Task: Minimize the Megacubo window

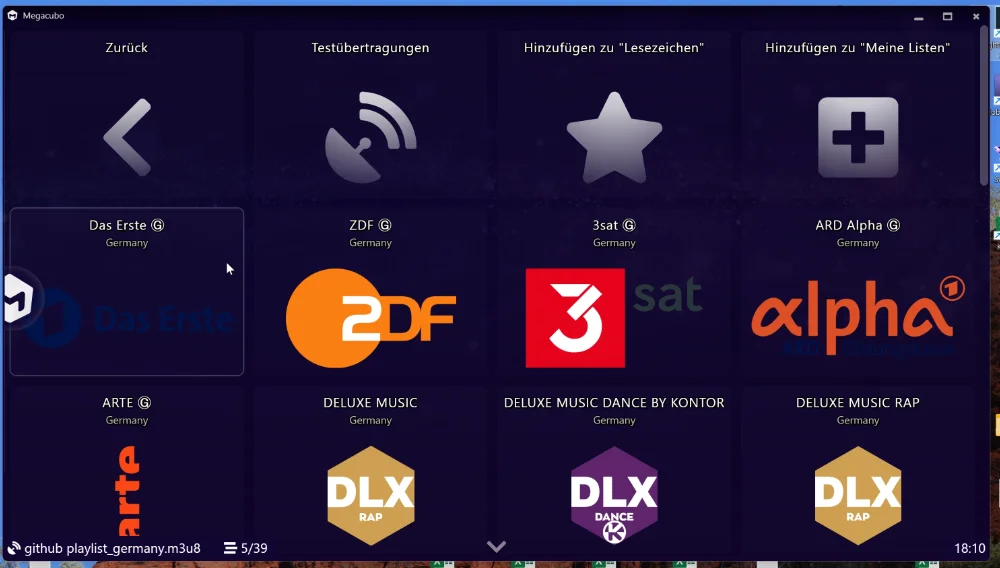Action: (x=919, y=16)
